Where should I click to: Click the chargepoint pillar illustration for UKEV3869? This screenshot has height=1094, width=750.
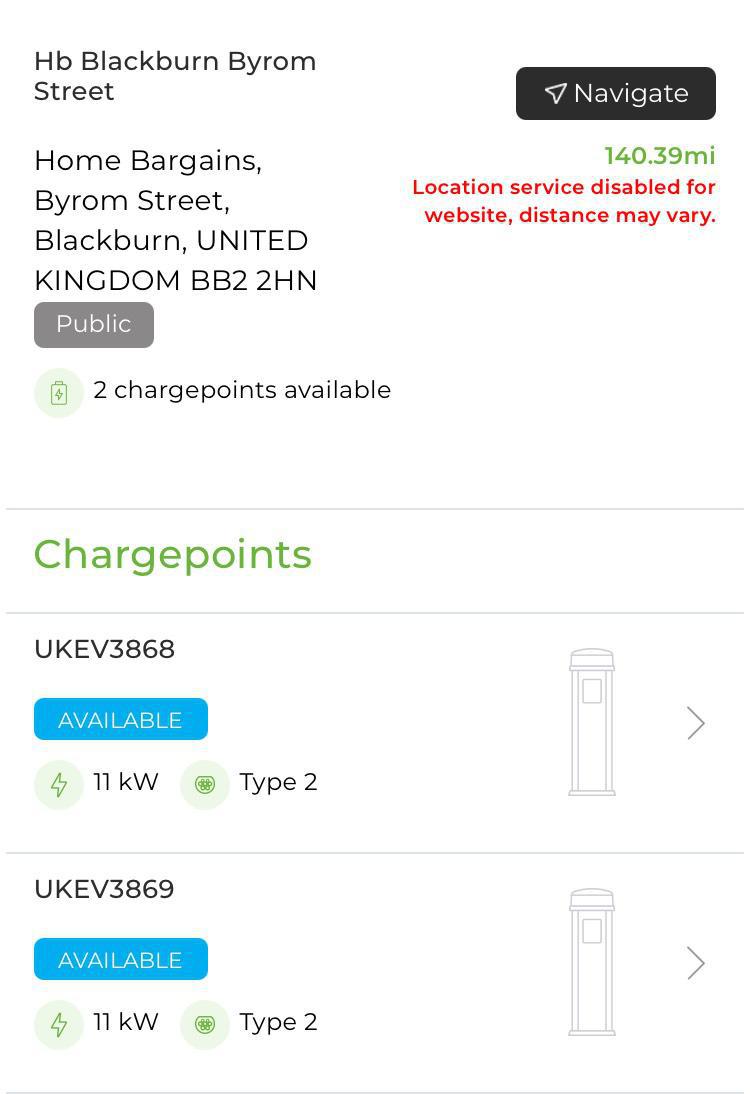(592, 962)
